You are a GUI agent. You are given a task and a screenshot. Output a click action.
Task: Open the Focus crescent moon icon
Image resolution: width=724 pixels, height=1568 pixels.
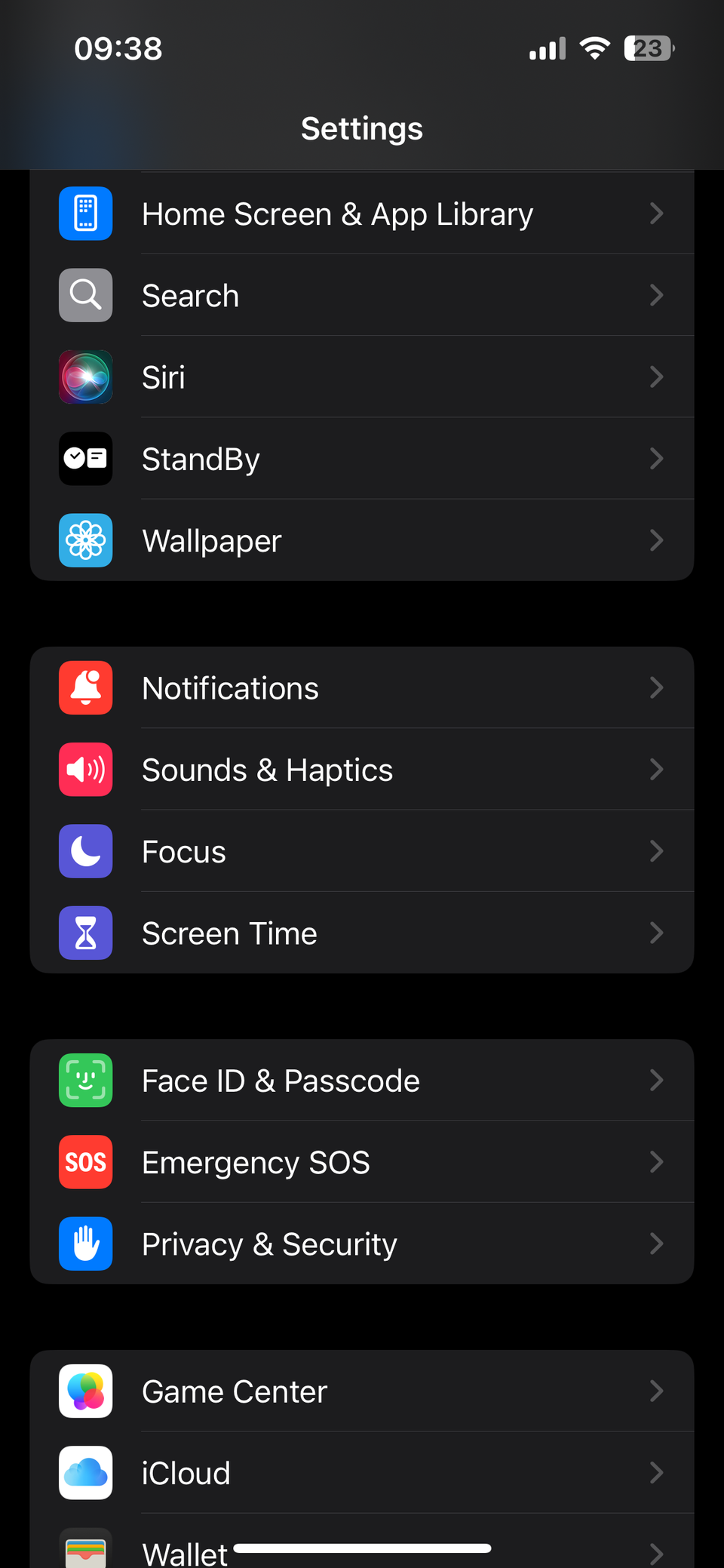85,851
